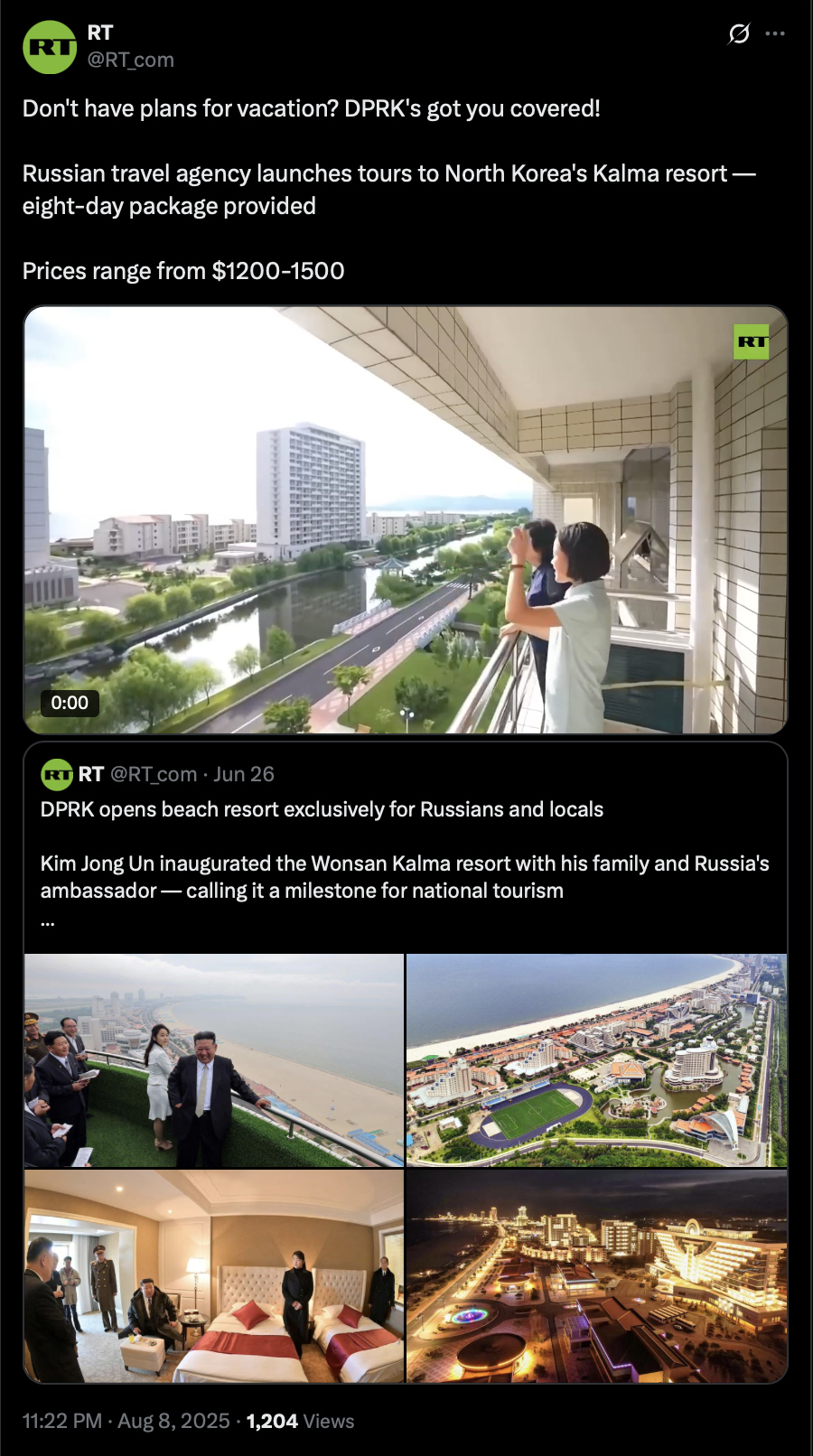This screenshot has width=813, height=1456.
Task: View photo of Kim Jong Un on balcony
Action: (x=214, y=1060)
